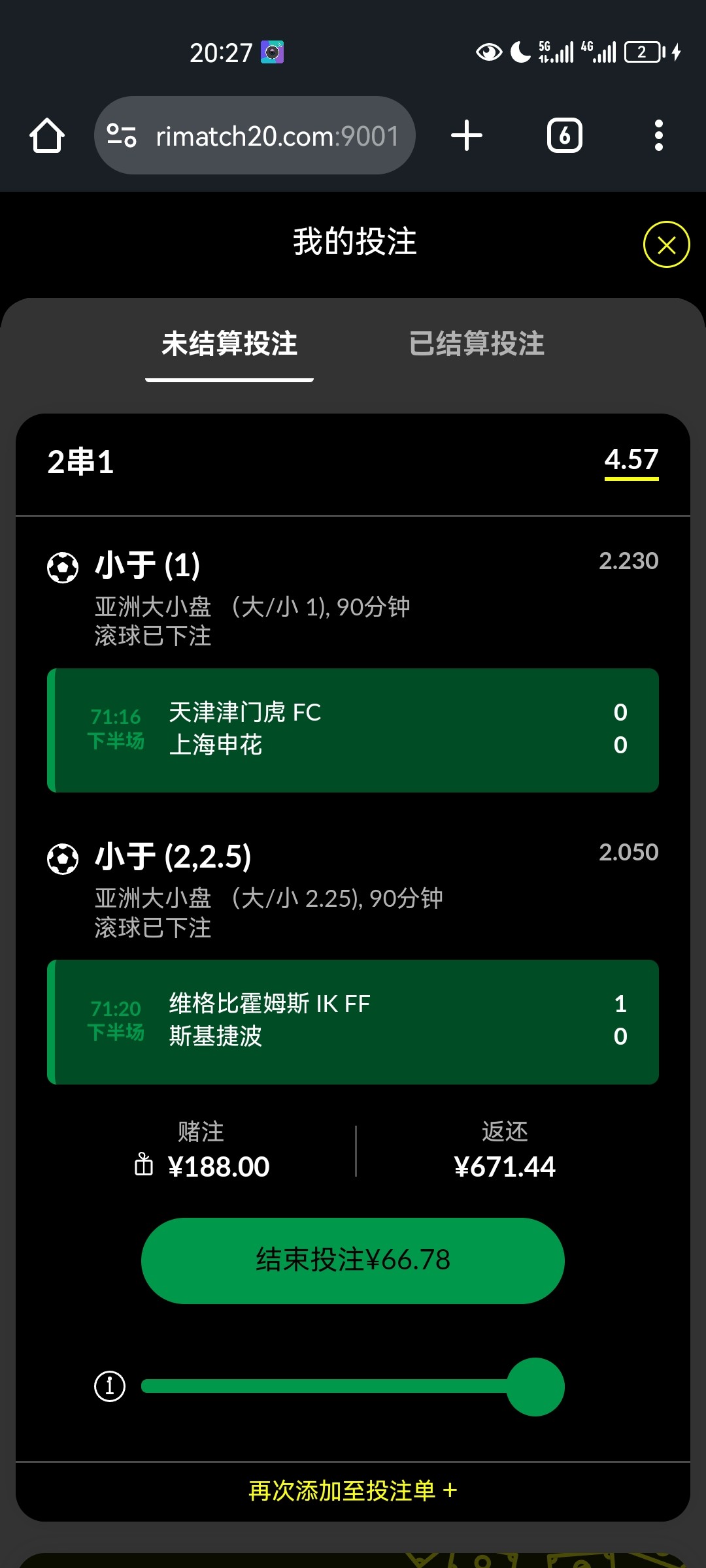The height and width of the screenshot is (1568, 706).
Task: Switch to the 已结算投注 tab
Action: click(477, 344)
